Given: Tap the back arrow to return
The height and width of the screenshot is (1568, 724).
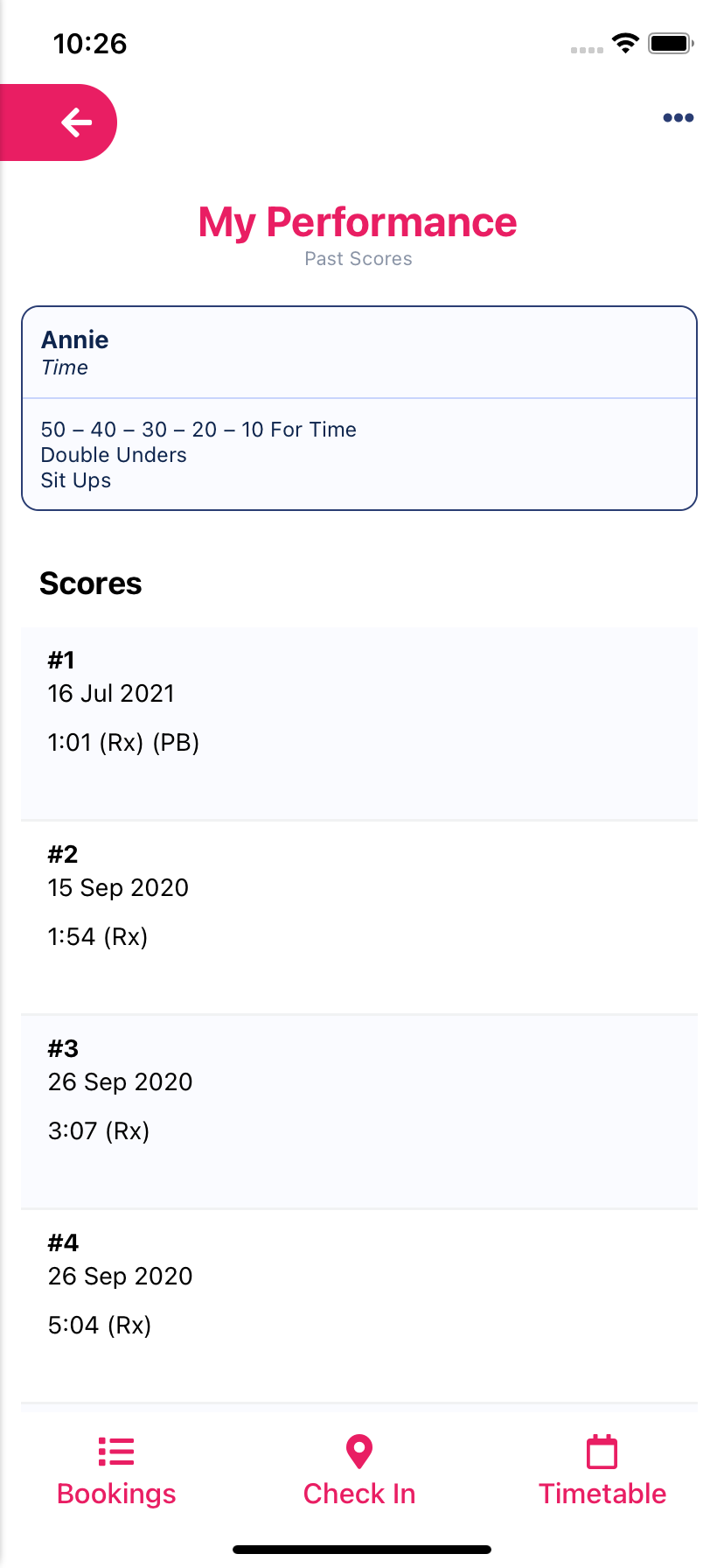Looking at the screenshot, I should (x=76, y=122).
